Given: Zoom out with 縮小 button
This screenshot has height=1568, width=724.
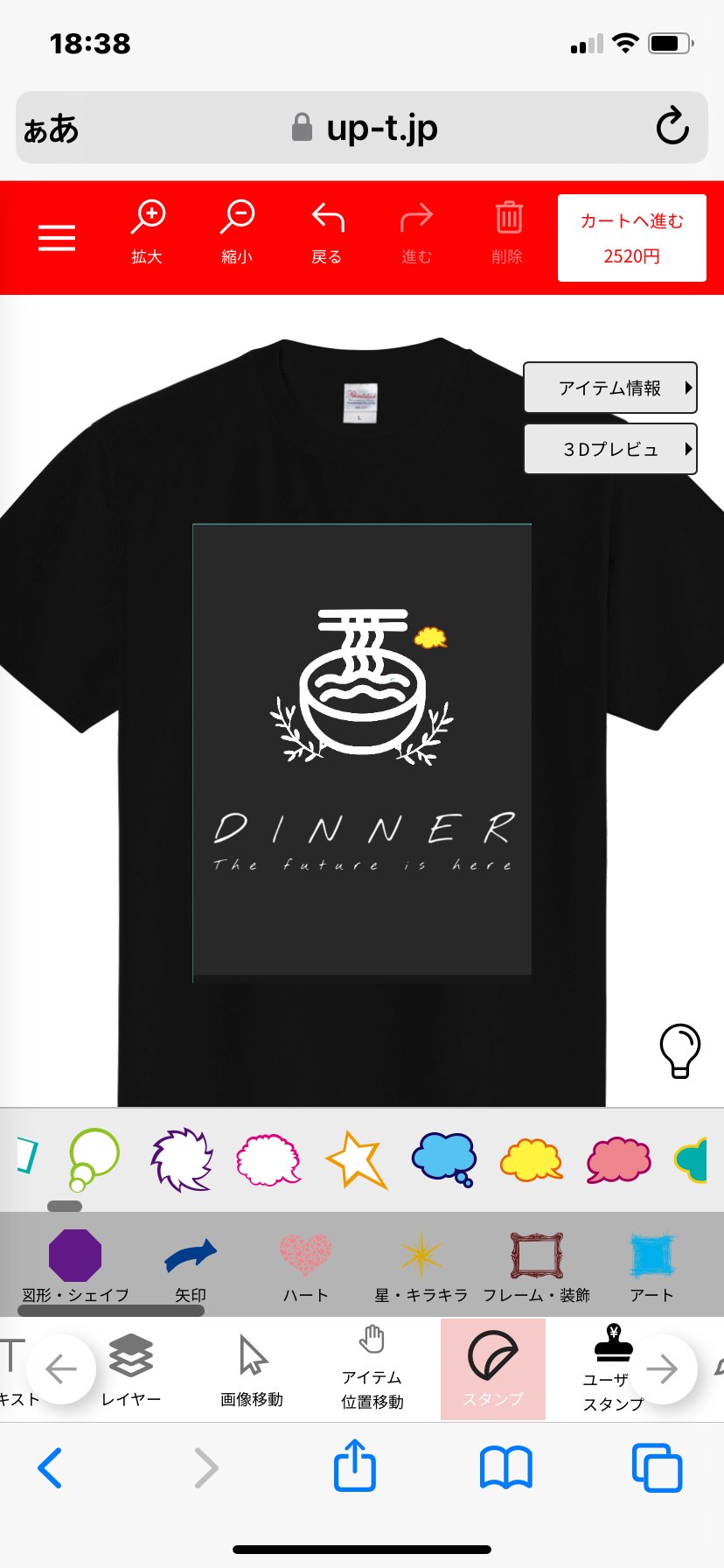Looking at the screenshot, I should (x=237, y=232).
